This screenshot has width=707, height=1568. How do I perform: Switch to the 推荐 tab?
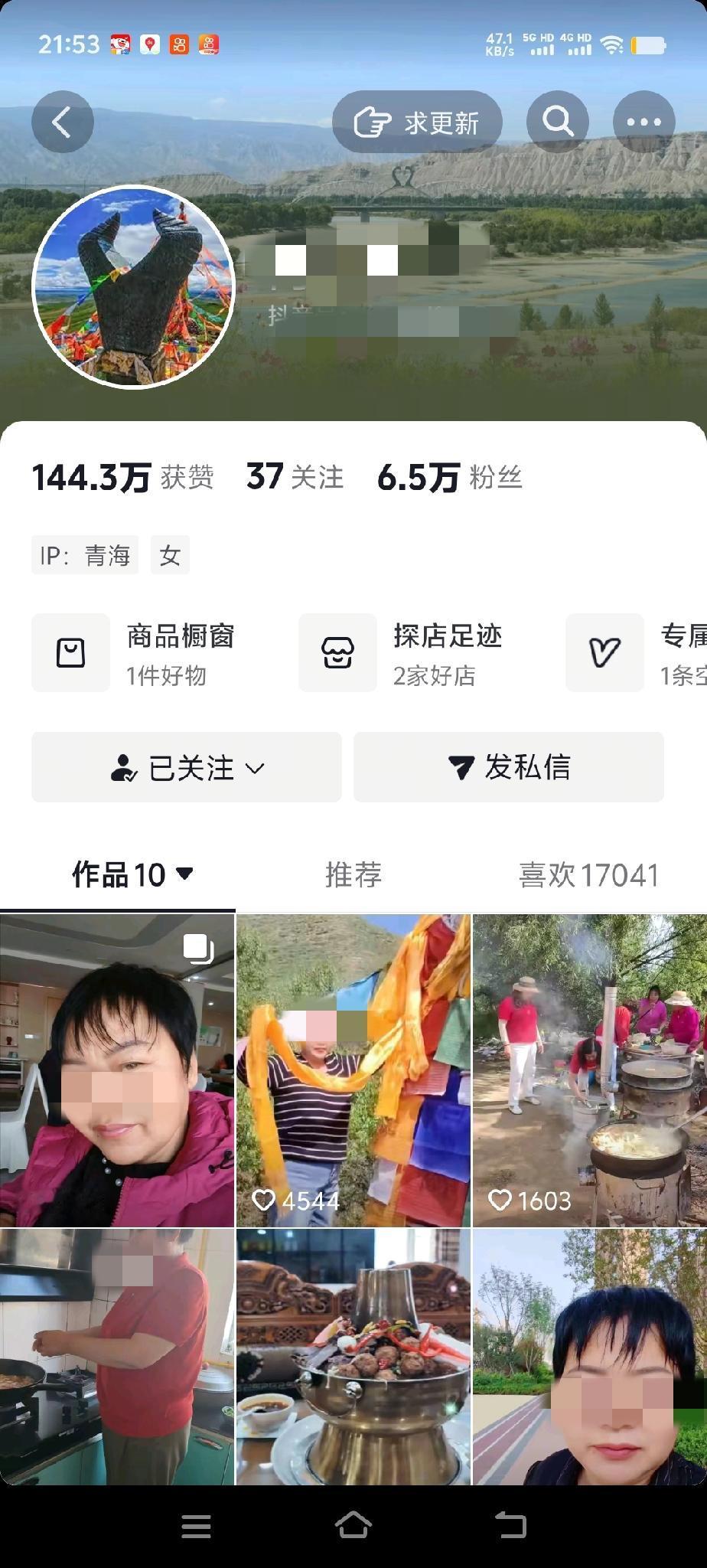353,874
